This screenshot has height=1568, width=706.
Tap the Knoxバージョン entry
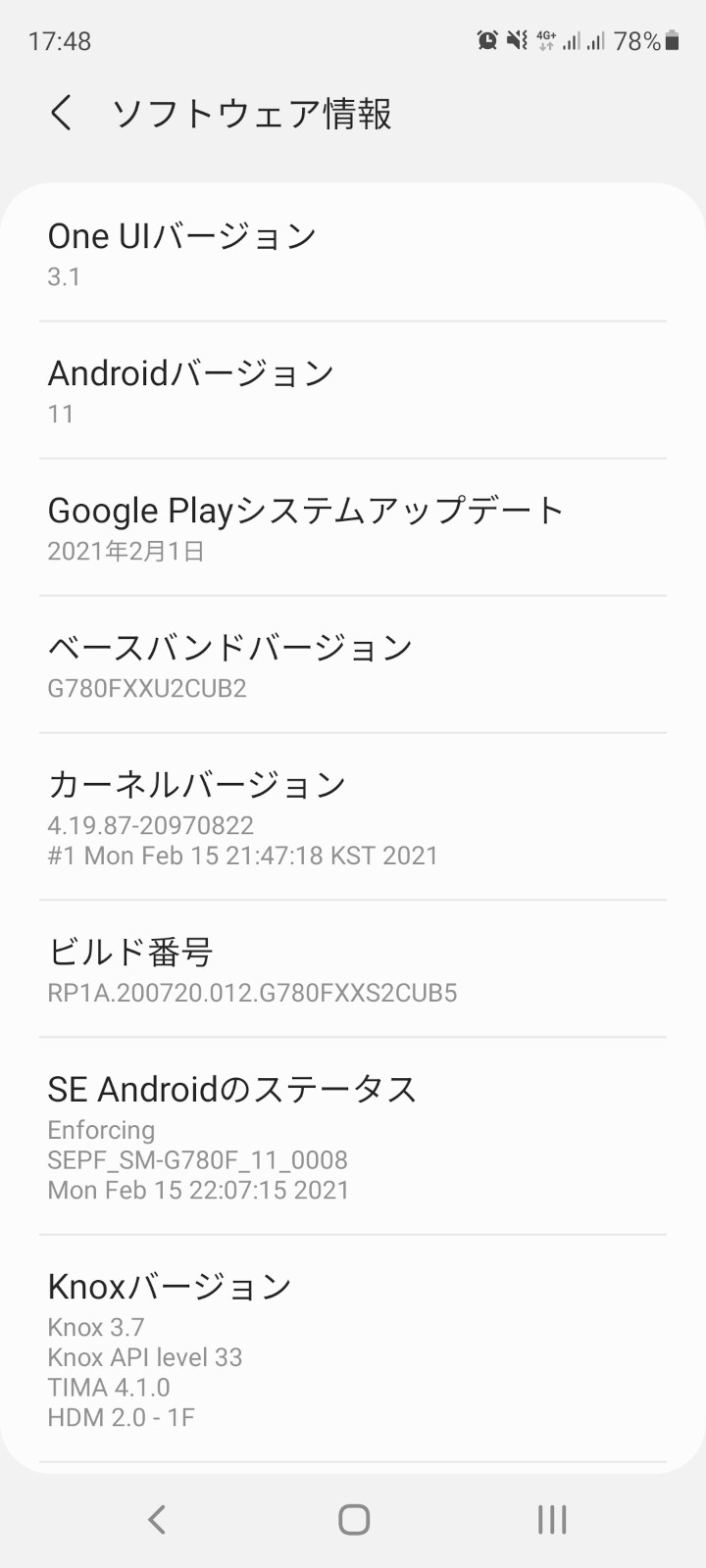pyautogui.click(x=353, y=1348)
